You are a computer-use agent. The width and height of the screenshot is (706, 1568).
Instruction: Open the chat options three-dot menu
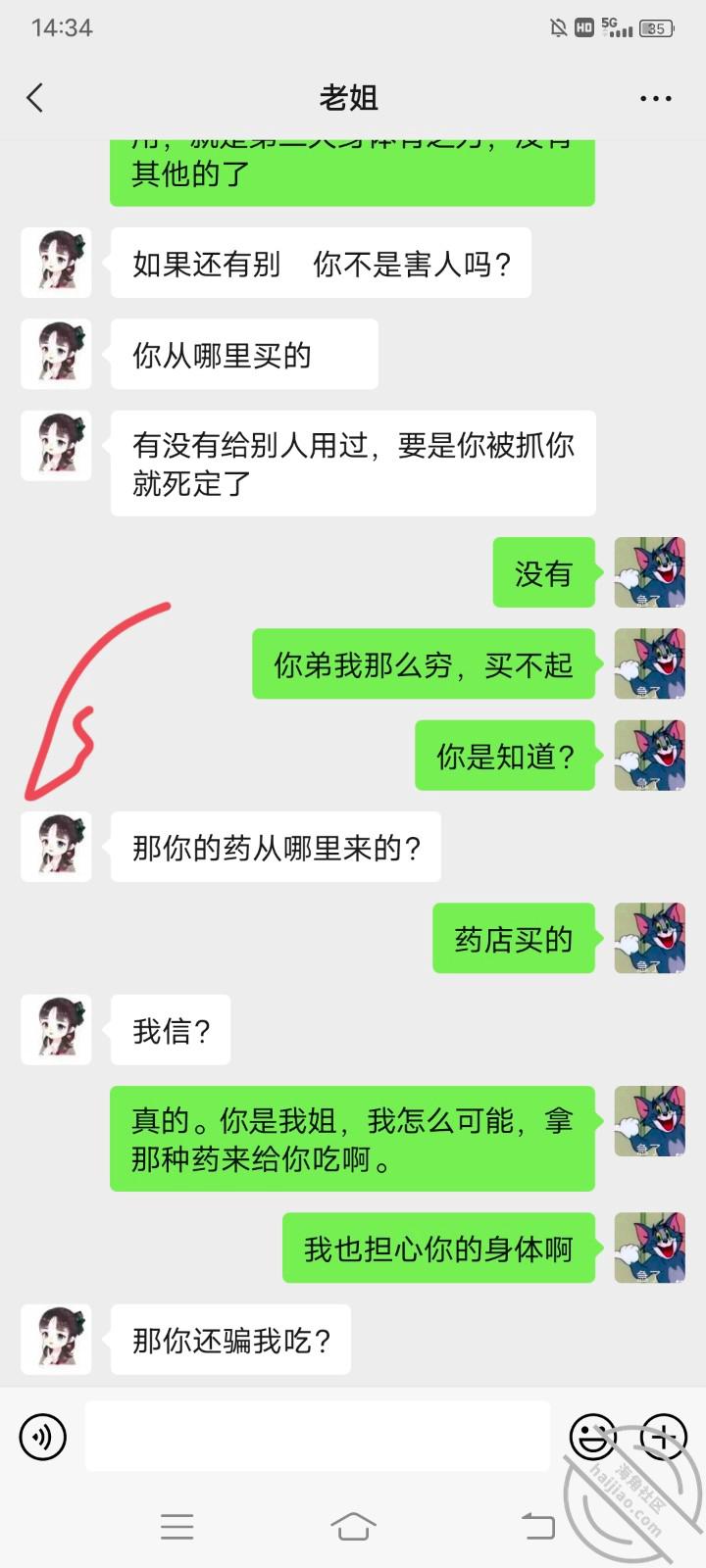point(655,98)
